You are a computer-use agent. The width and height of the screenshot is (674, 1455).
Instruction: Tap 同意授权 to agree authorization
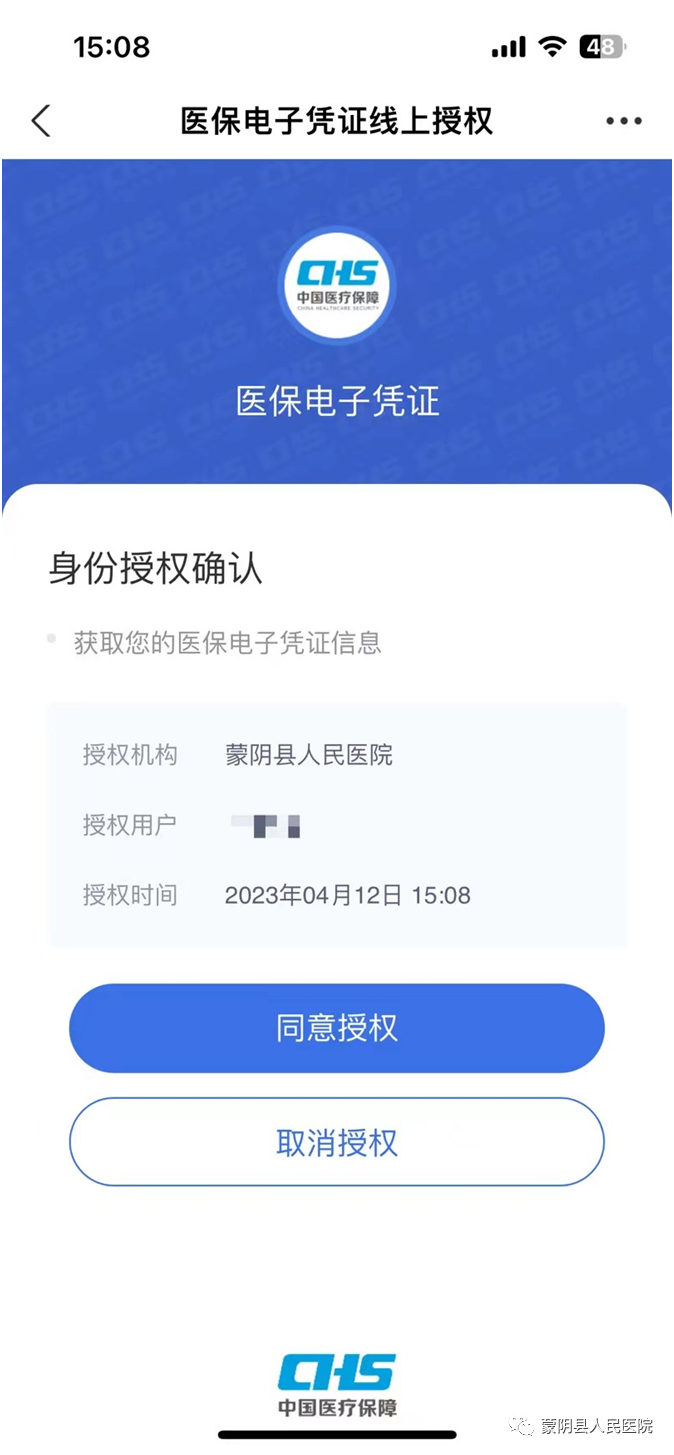coord(337,1028)
